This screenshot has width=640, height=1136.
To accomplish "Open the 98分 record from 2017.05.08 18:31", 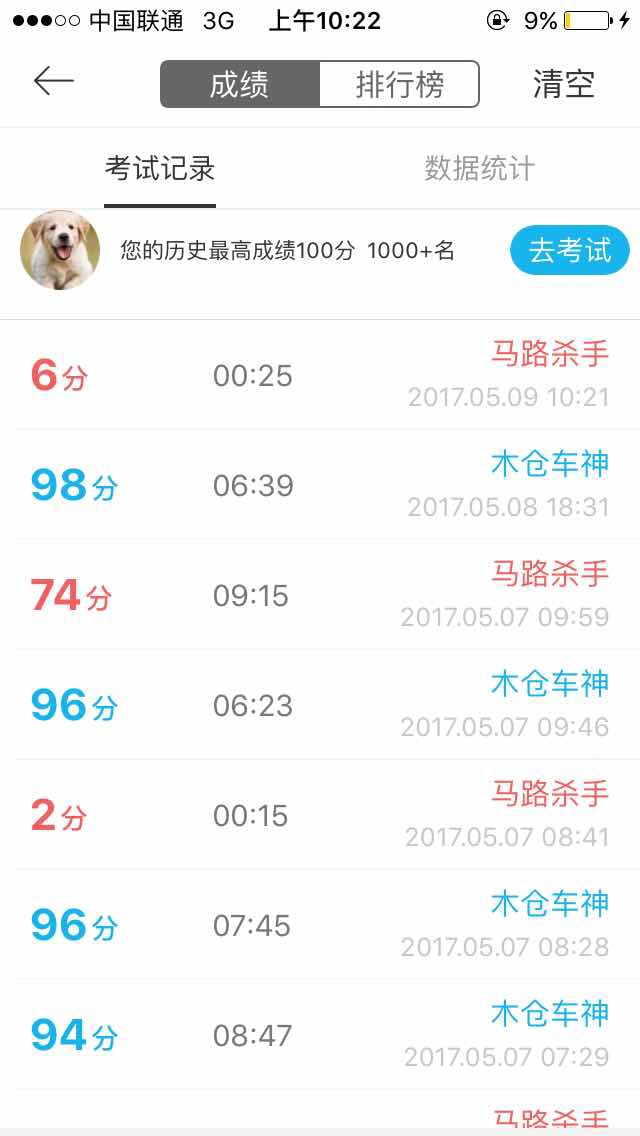I will click(x=320, y=486).
